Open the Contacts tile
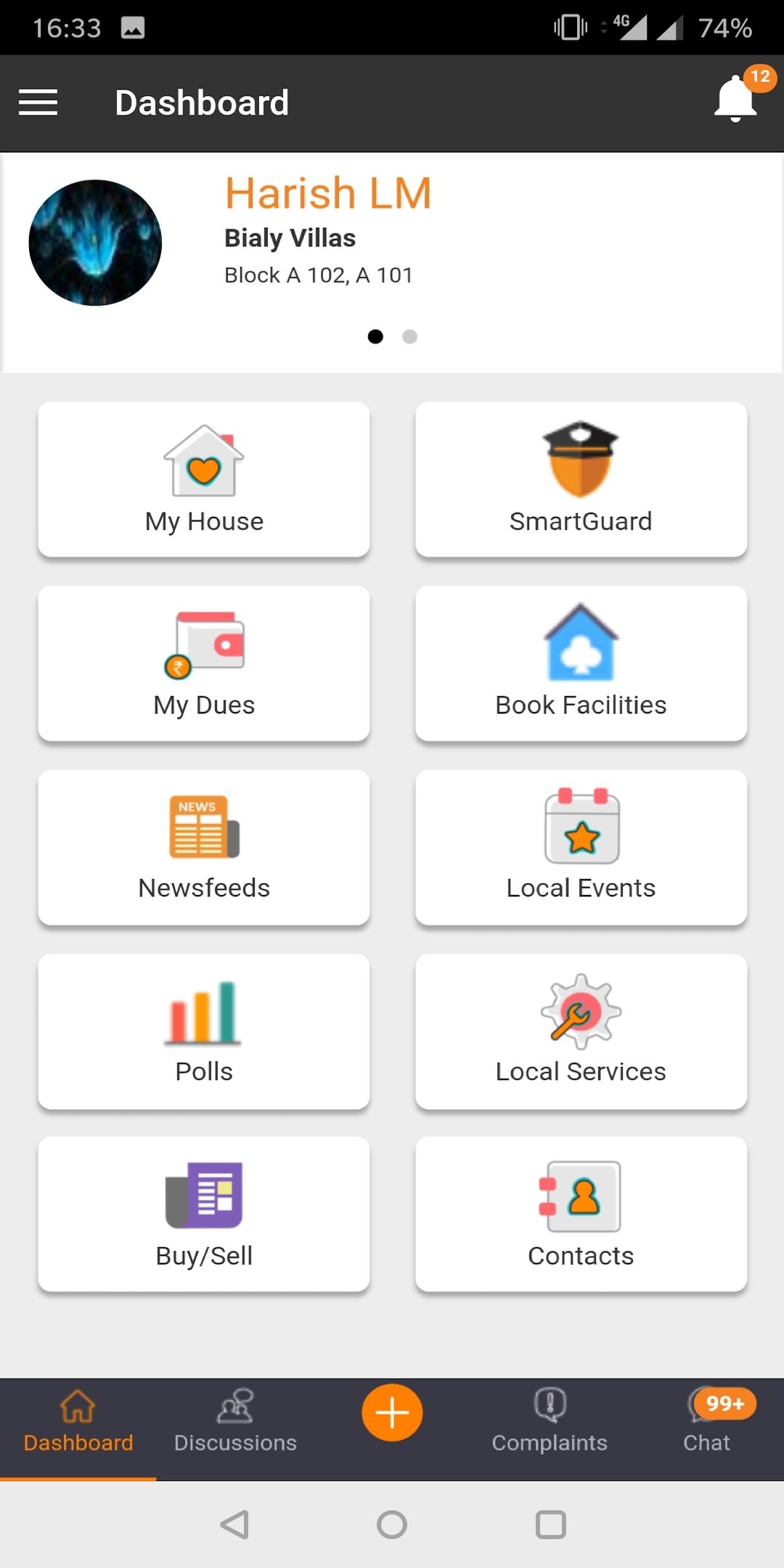This screenshot has width=784, height=1568. pyautogui.click(x=581, y=1214)
